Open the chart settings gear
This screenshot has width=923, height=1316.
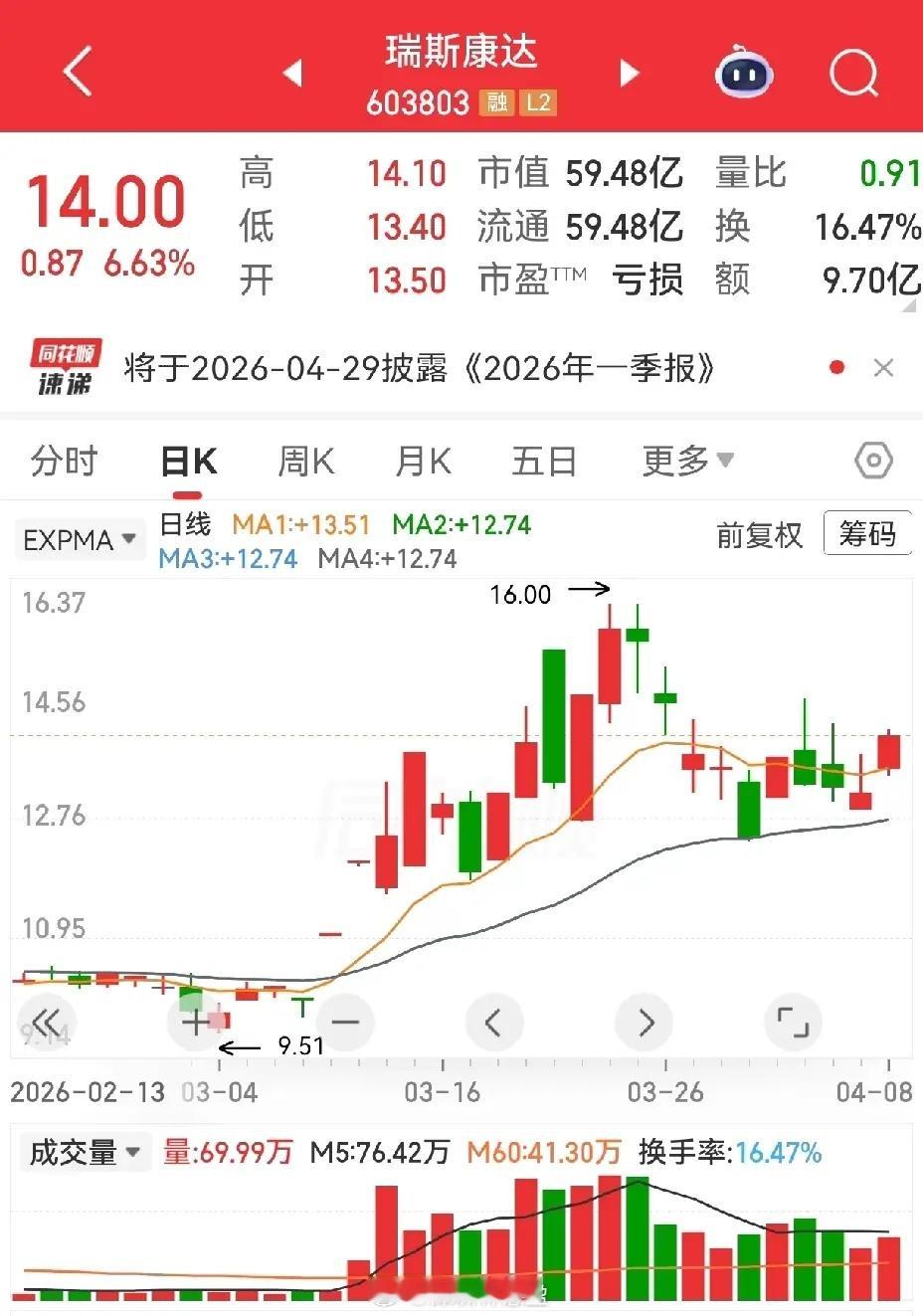[873, 461]
